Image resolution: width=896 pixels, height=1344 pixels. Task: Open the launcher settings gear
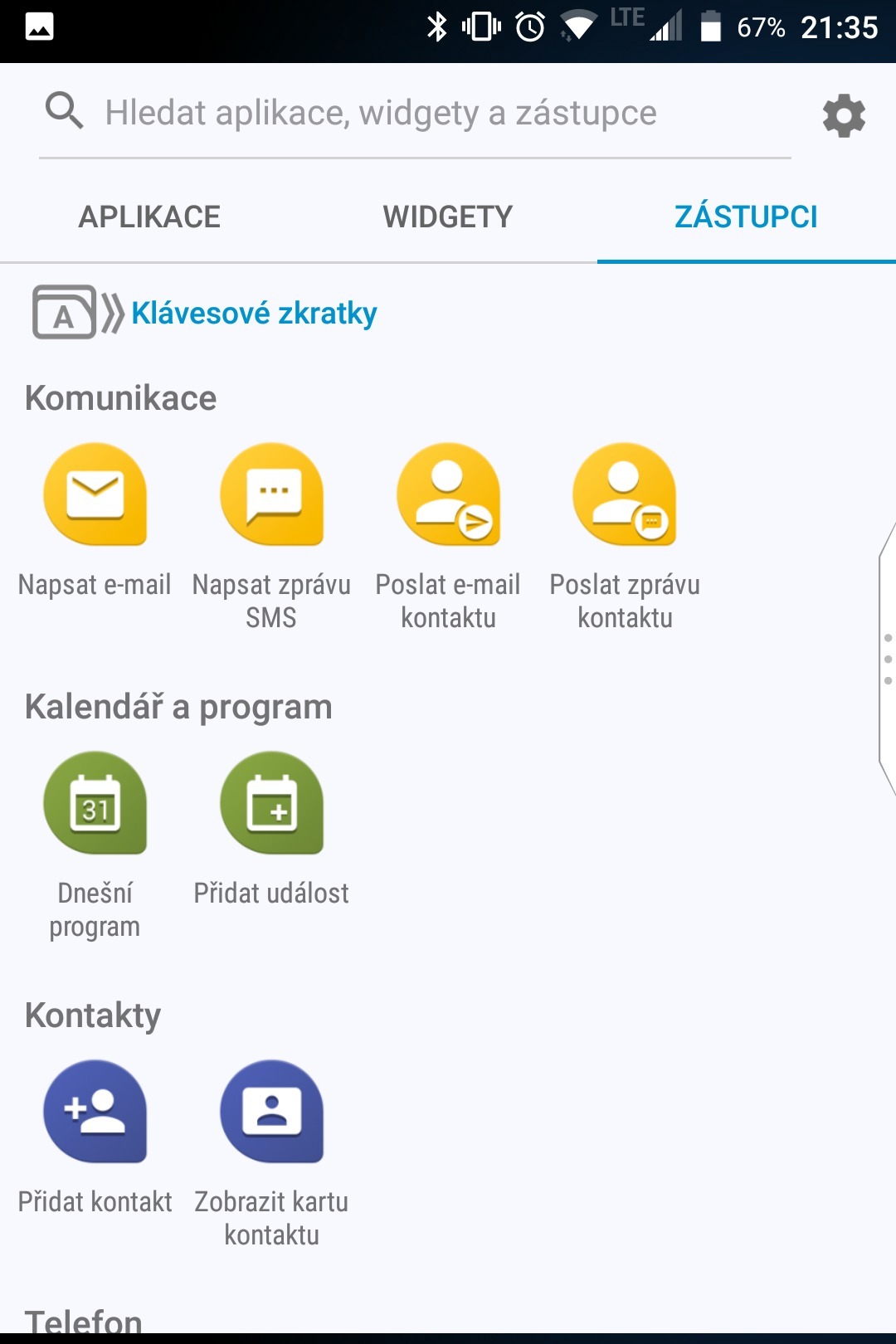[x=844, y=116]
